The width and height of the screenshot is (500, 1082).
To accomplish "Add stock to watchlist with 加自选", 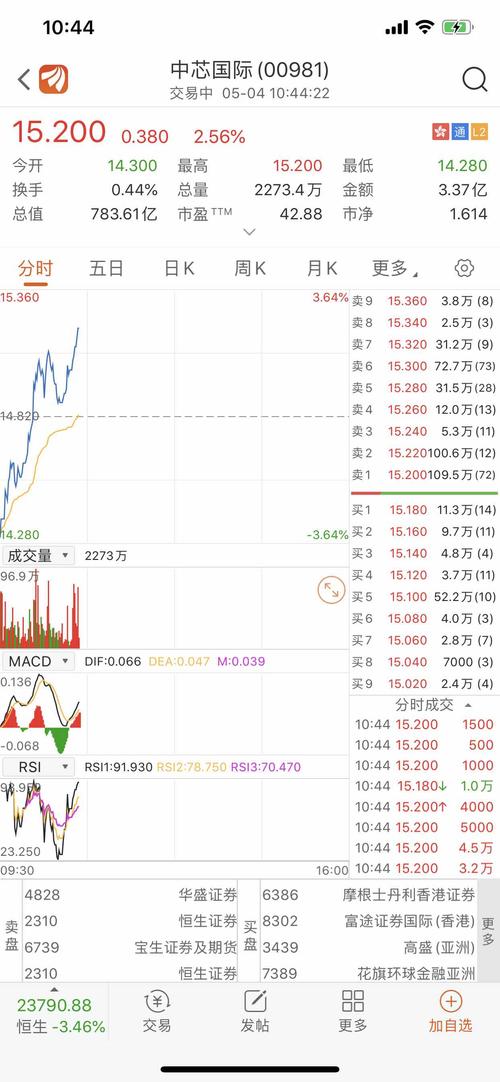I will click(450, 1011).
